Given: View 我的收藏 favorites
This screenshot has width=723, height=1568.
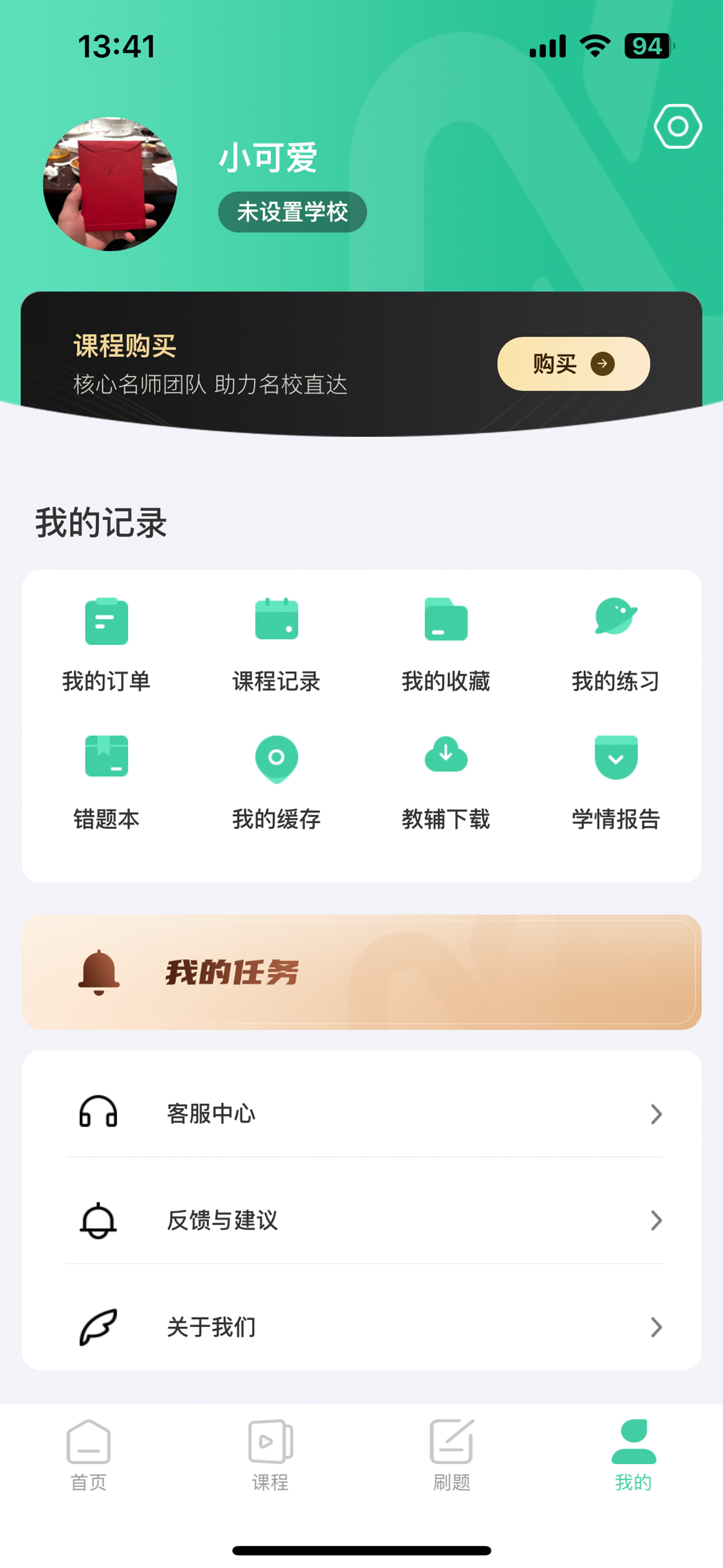Looking at the screenshot, I should pos(446,644).
